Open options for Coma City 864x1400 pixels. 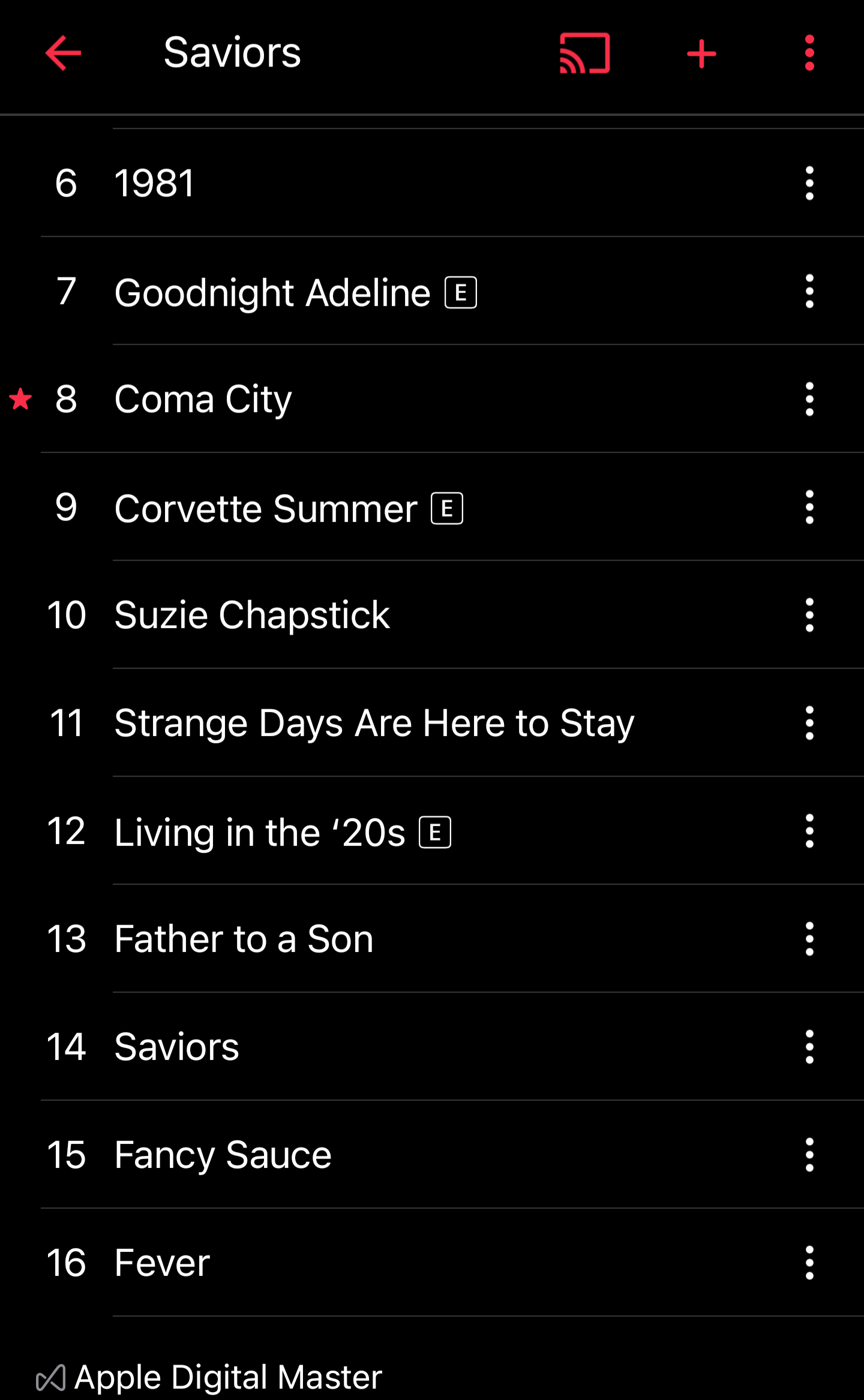click(x=809, y=399)
